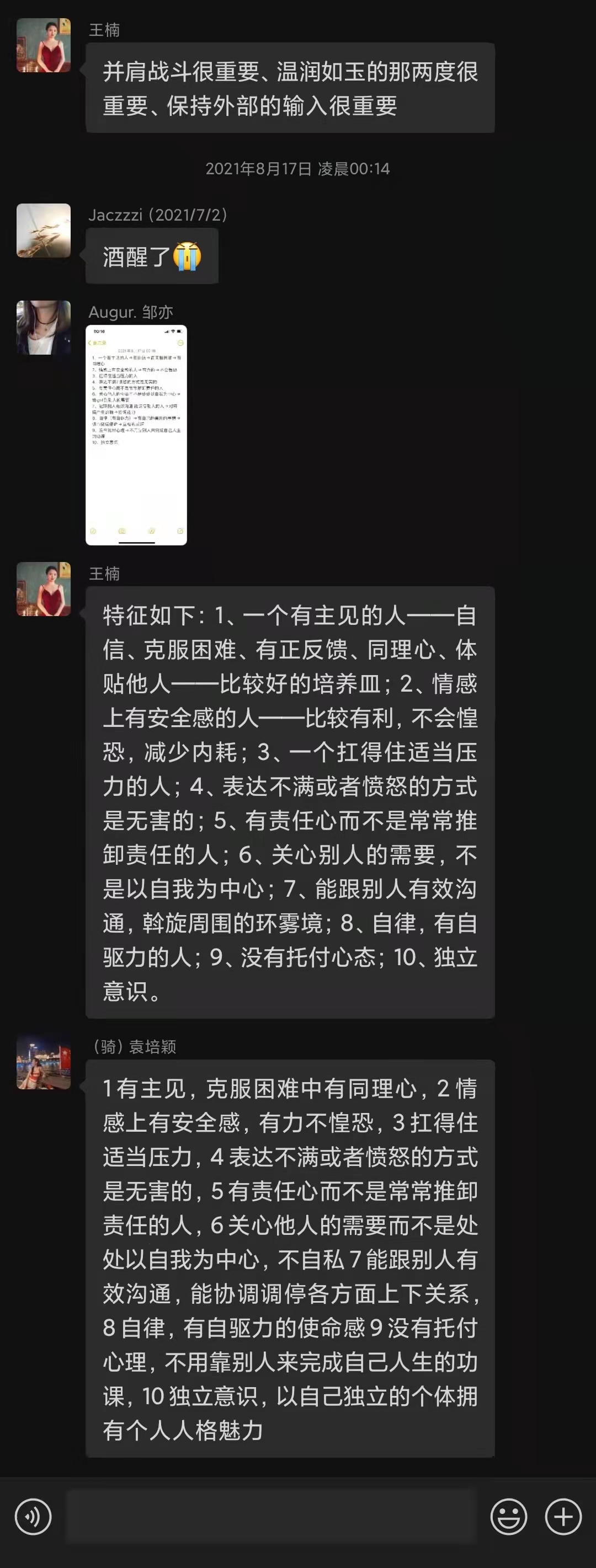This screenshot has height=1568, width=596.
Task: Open the emoji picker
Action: tap(508, 1517)
